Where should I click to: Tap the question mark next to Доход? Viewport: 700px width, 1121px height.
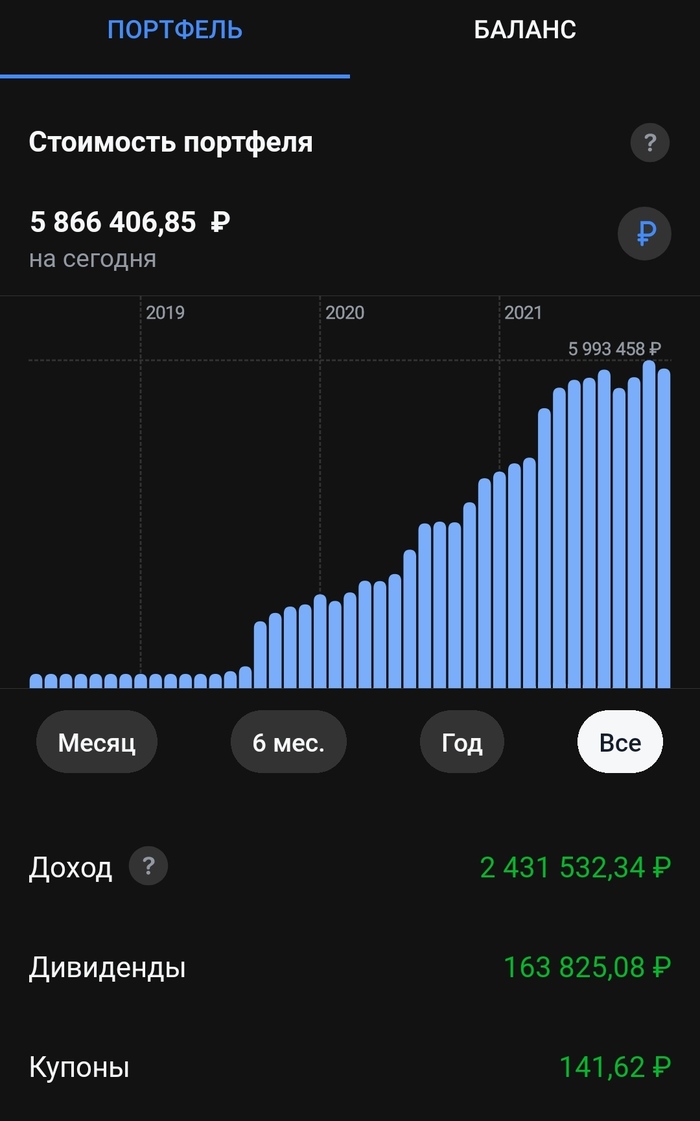[150, 866]
